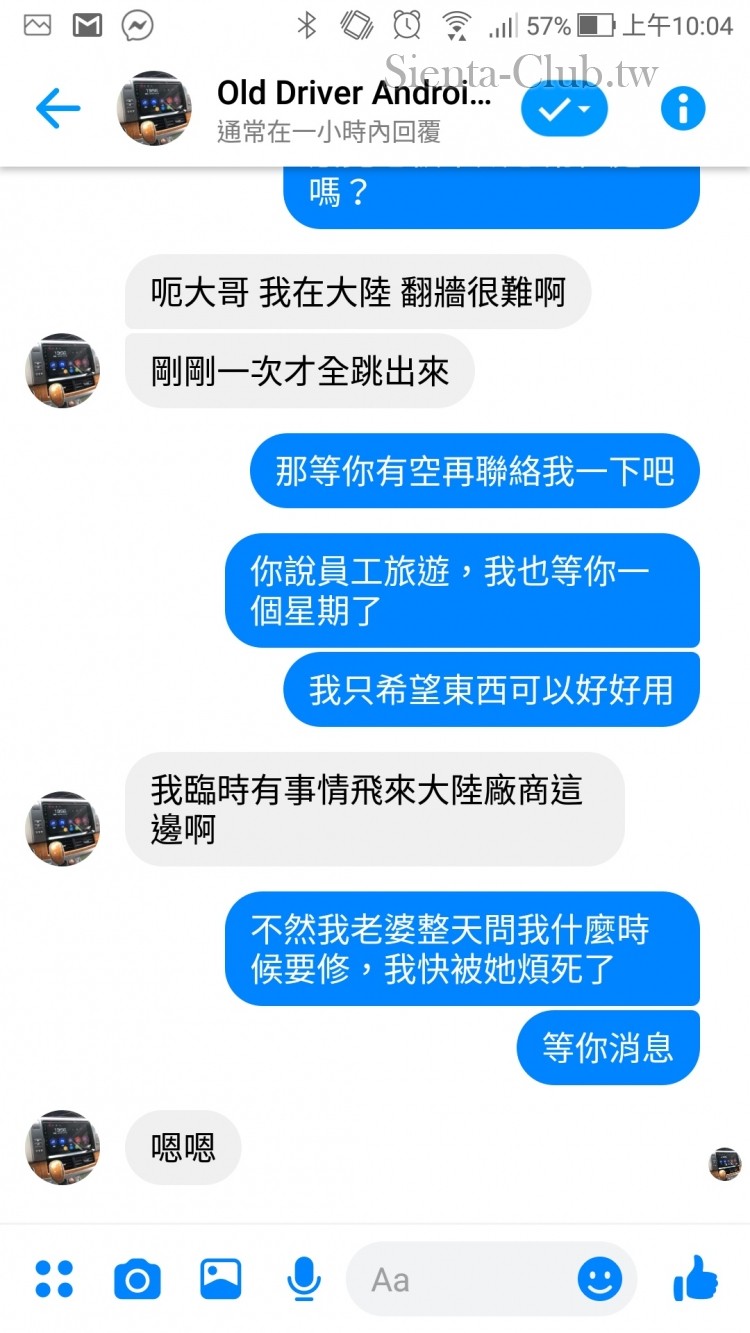Screen dimensions: 750x1333
Task: Select the 嗯嗯 message bubble
Action: click(182, 1148)
